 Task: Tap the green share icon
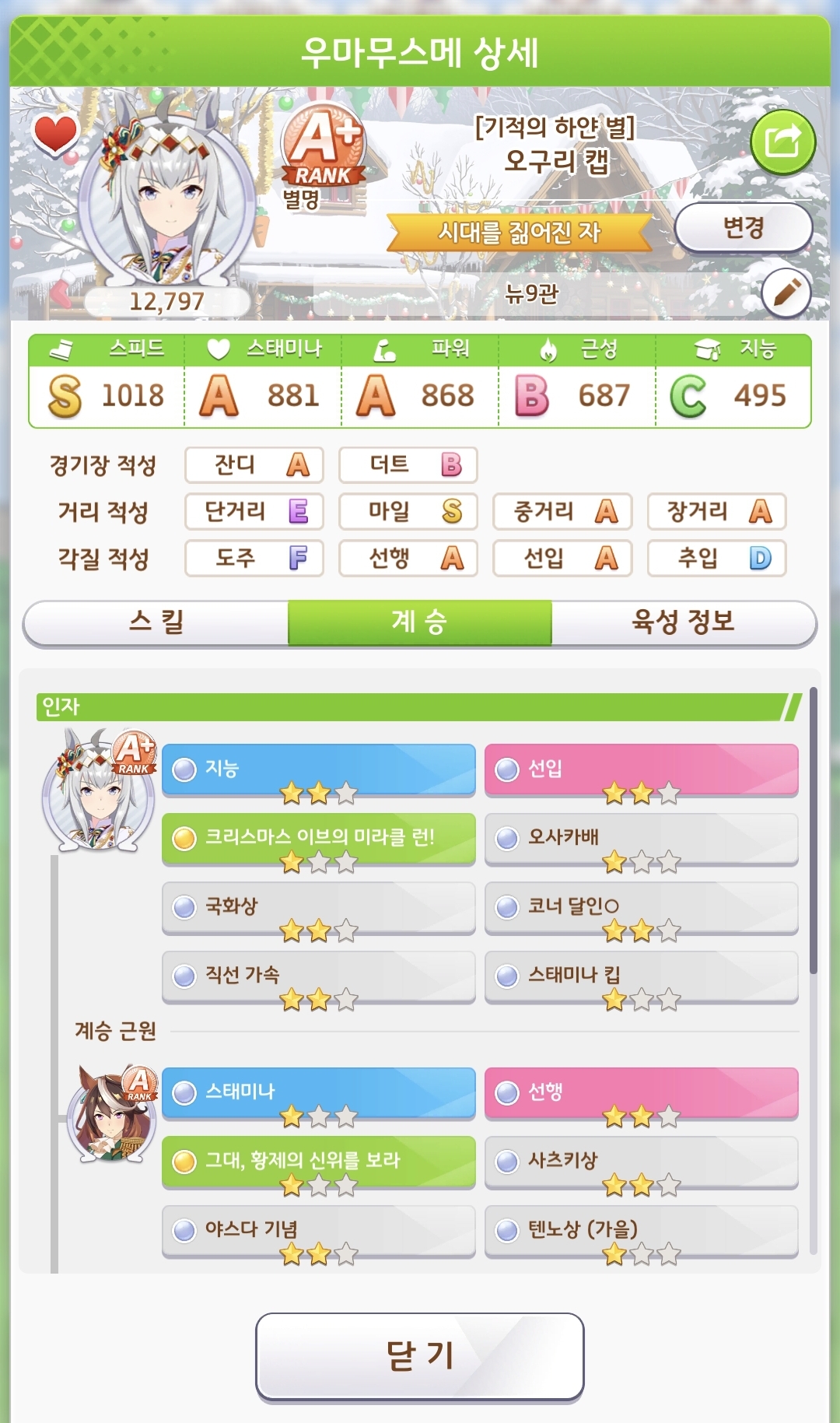click(782, 142)
